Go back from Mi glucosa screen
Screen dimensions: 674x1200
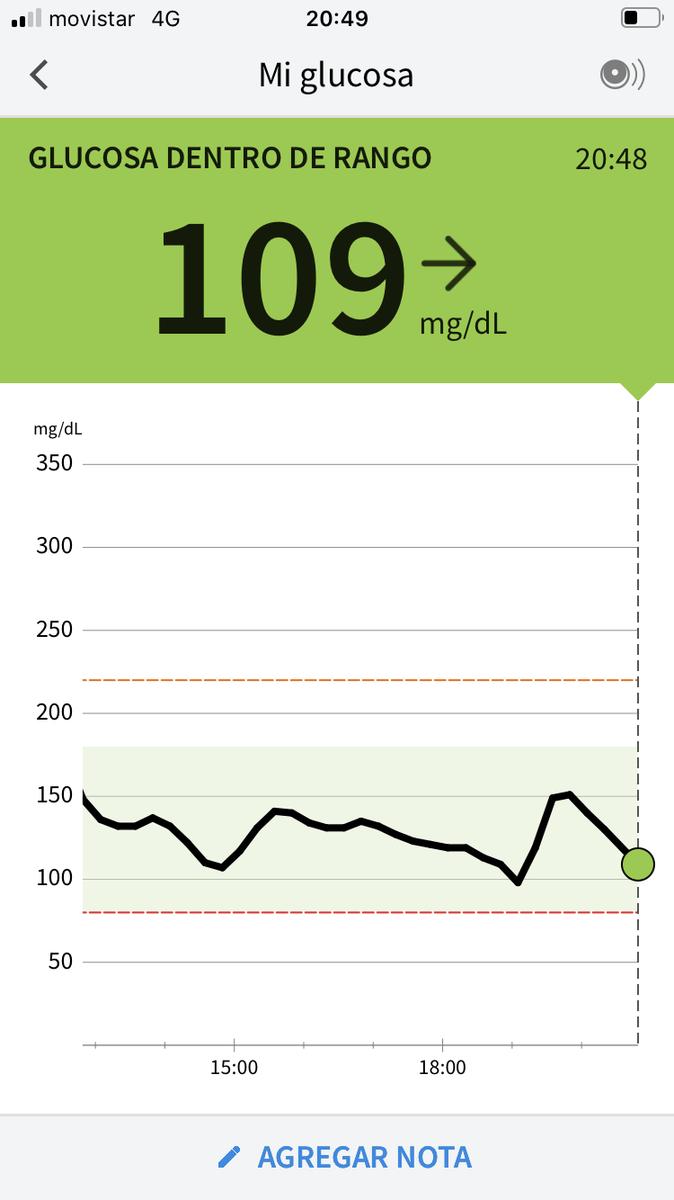click(x=39, y=75)
